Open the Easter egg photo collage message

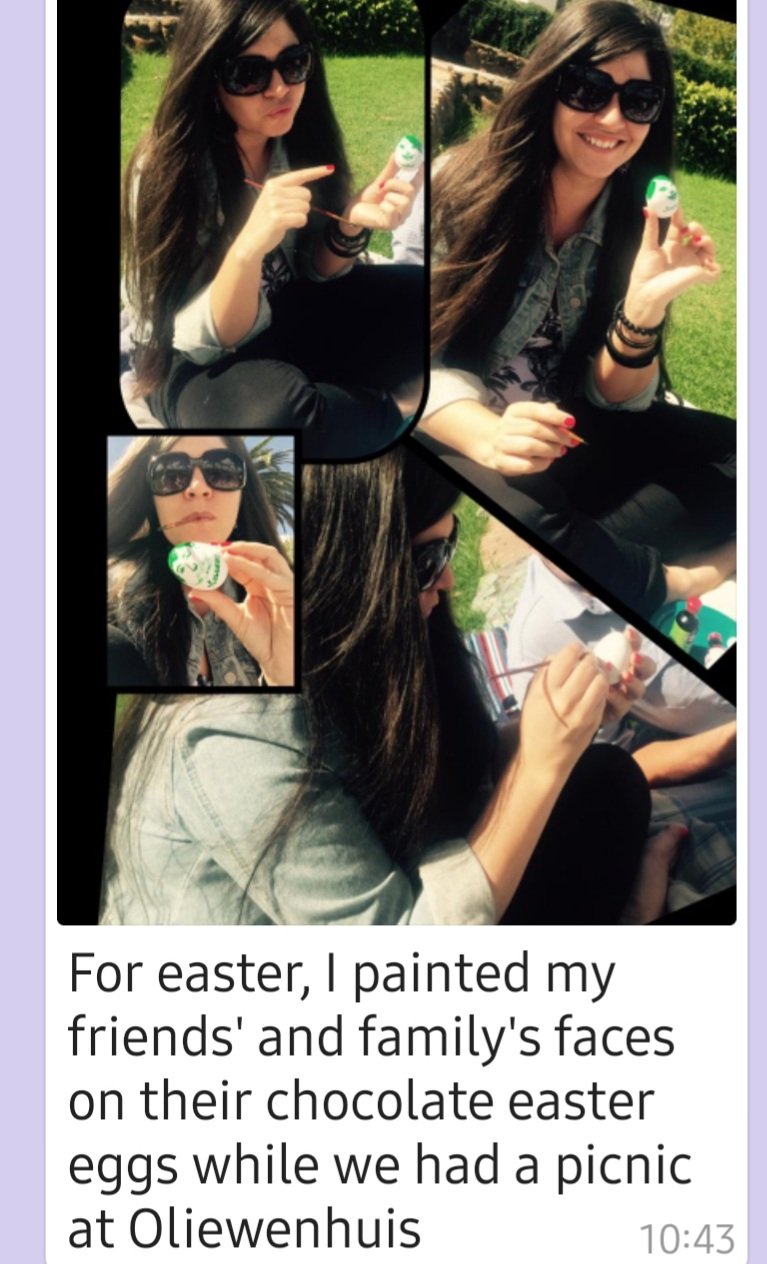pyautogui.click(x=397, y=460)
